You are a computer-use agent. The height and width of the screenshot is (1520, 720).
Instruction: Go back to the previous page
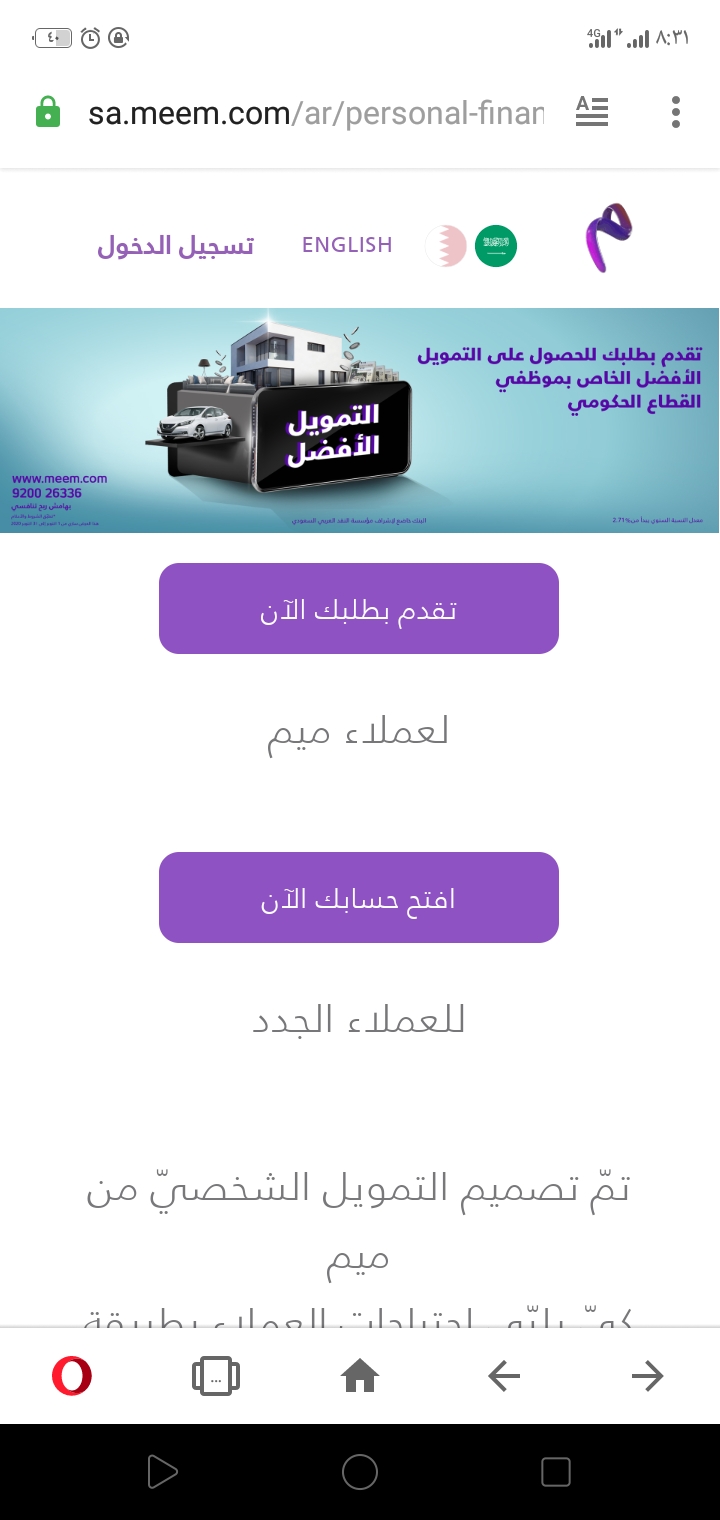click(504, 1377)
